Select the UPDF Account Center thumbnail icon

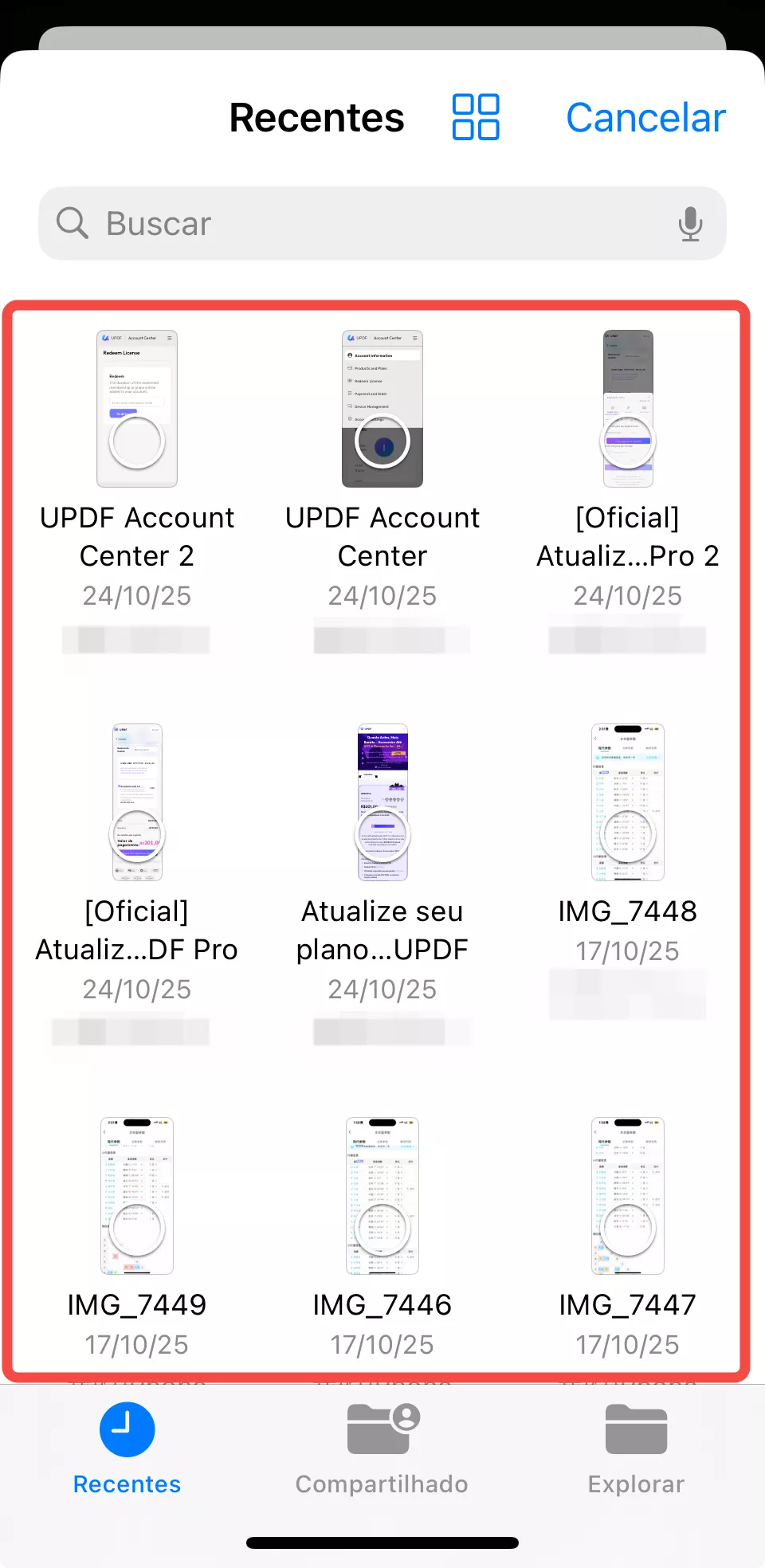pyautogui.click(x=382, y=409)
